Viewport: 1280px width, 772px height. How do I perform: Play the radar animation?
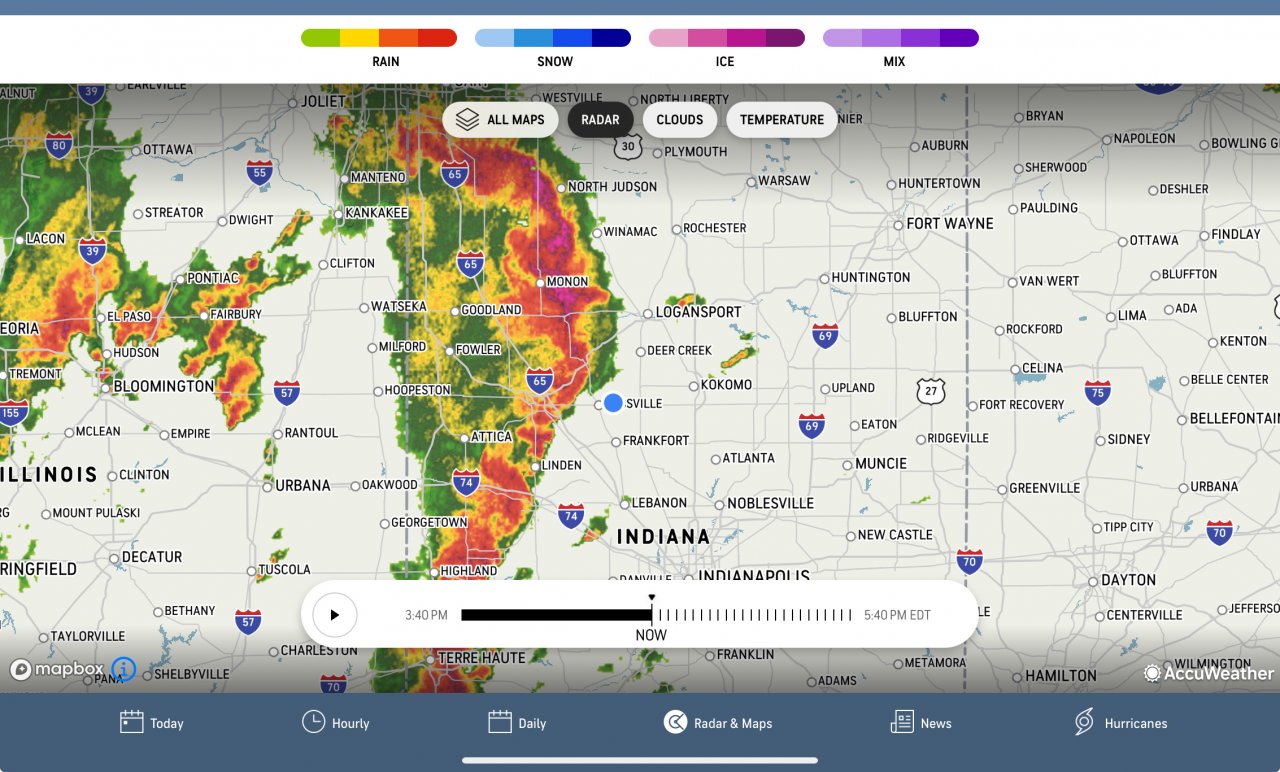(x=335, y=615)
